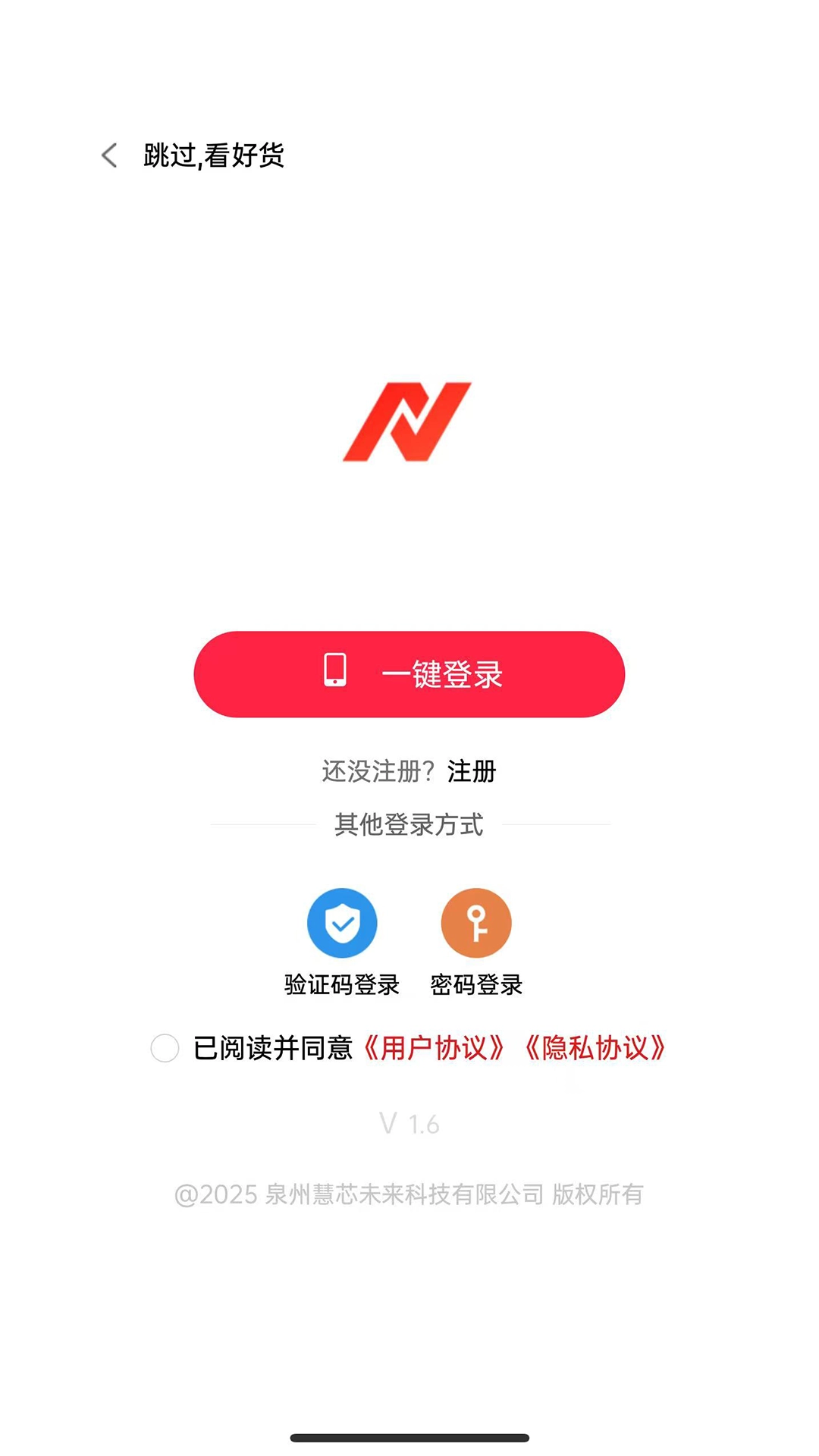Click 注册 to create an account
The image size is (819, 1456).
coord(471,771)
